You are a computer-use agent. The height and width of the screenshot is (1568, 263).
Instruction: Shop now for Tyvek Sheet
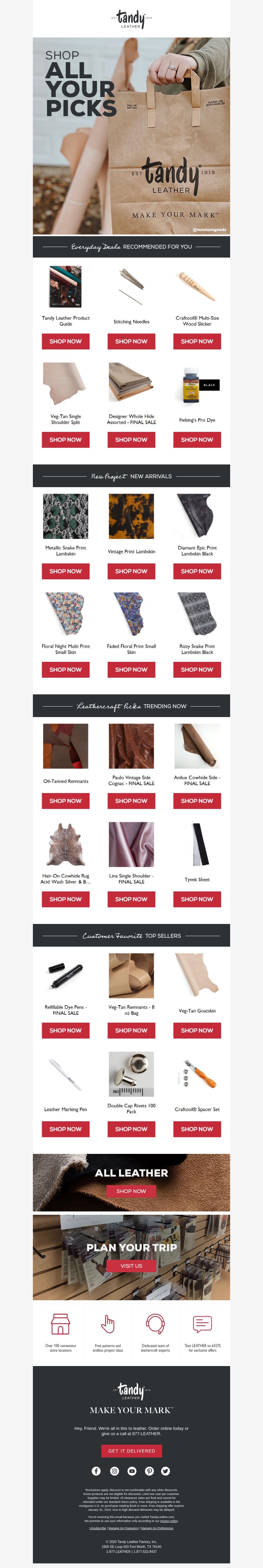pos(197,899)
